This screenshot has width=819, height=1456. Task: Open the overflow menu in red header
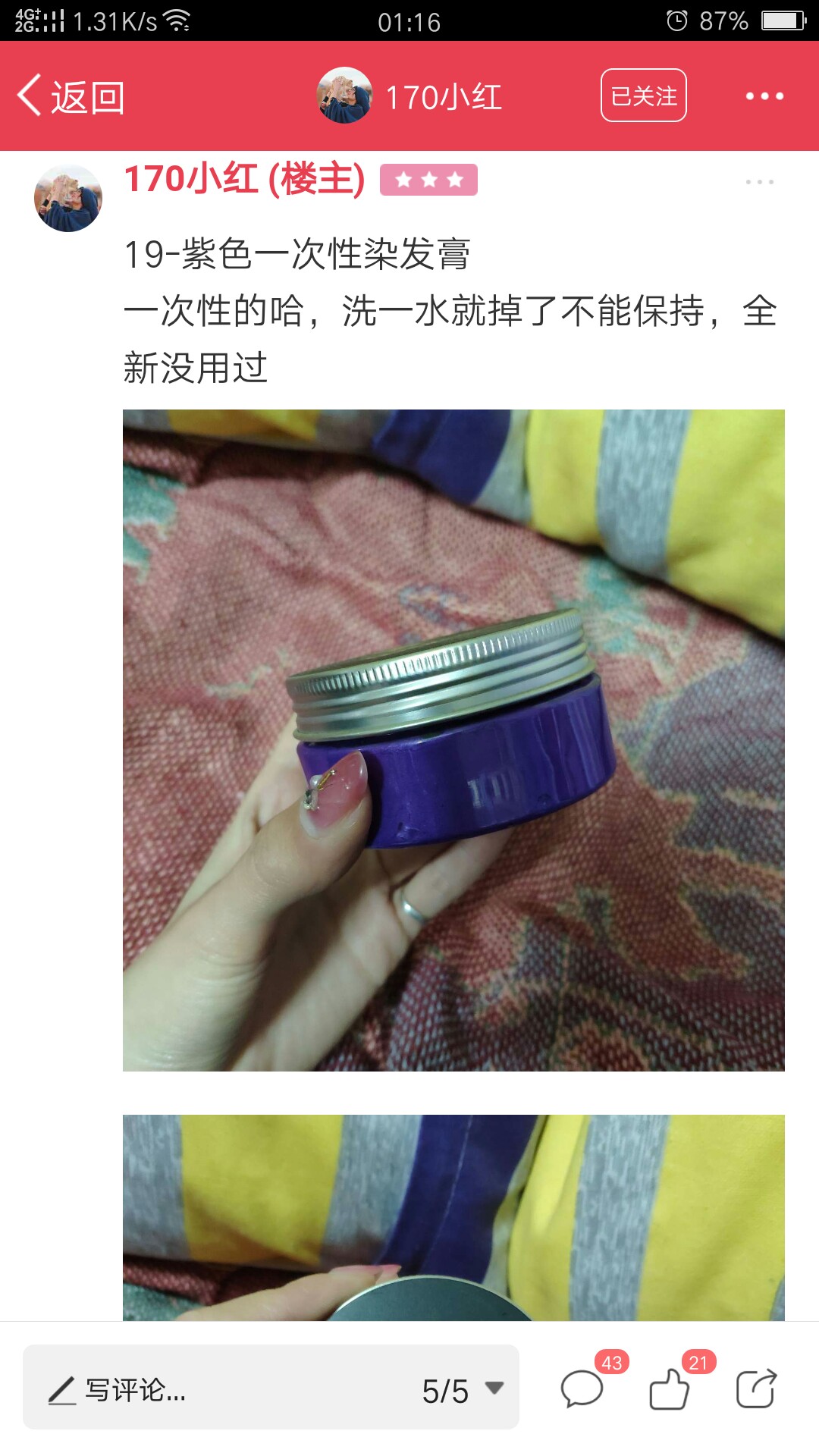pos(764,96)
